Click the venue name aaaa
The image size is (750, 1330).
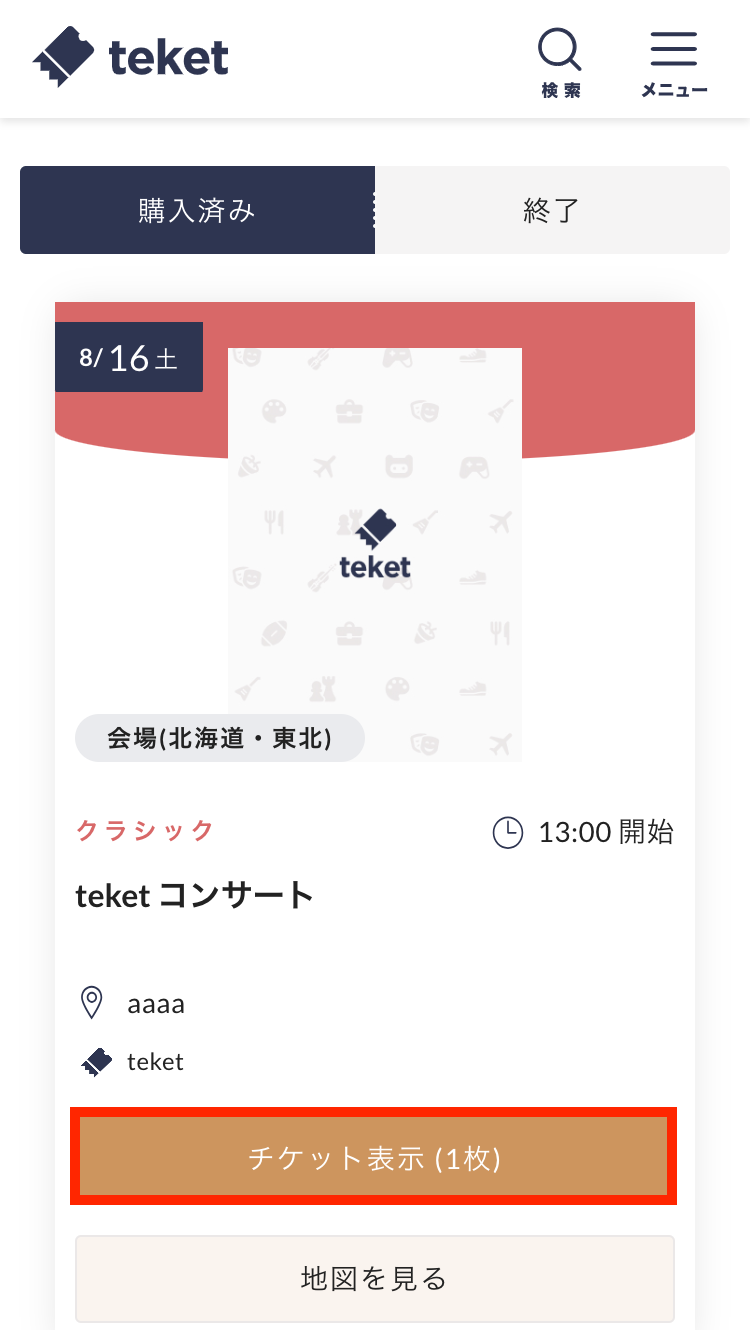pyautogui.click(x=156, y=1003)
